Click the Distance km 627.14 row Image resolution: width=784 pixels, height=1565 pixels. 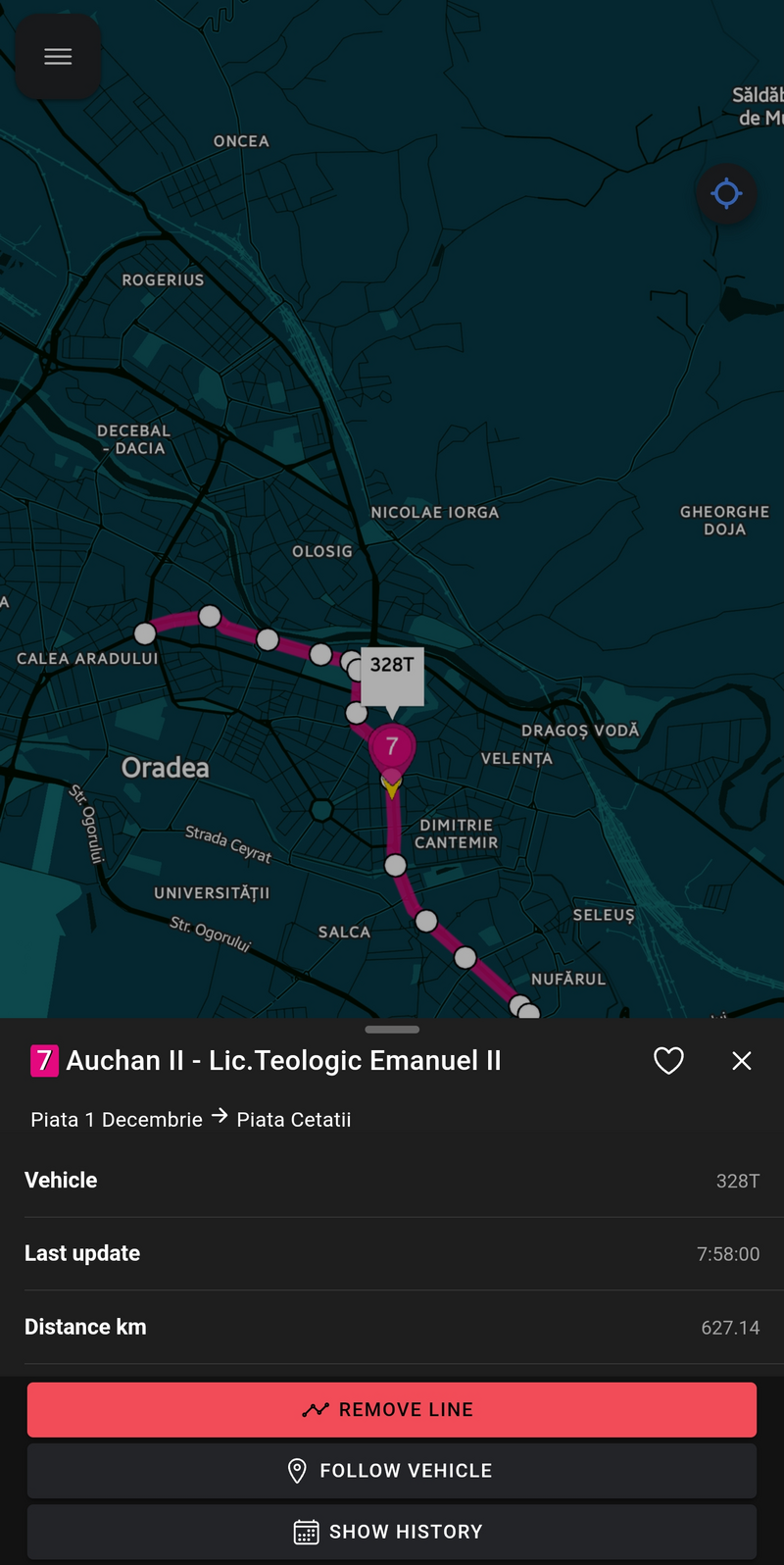click(392, 1326)
